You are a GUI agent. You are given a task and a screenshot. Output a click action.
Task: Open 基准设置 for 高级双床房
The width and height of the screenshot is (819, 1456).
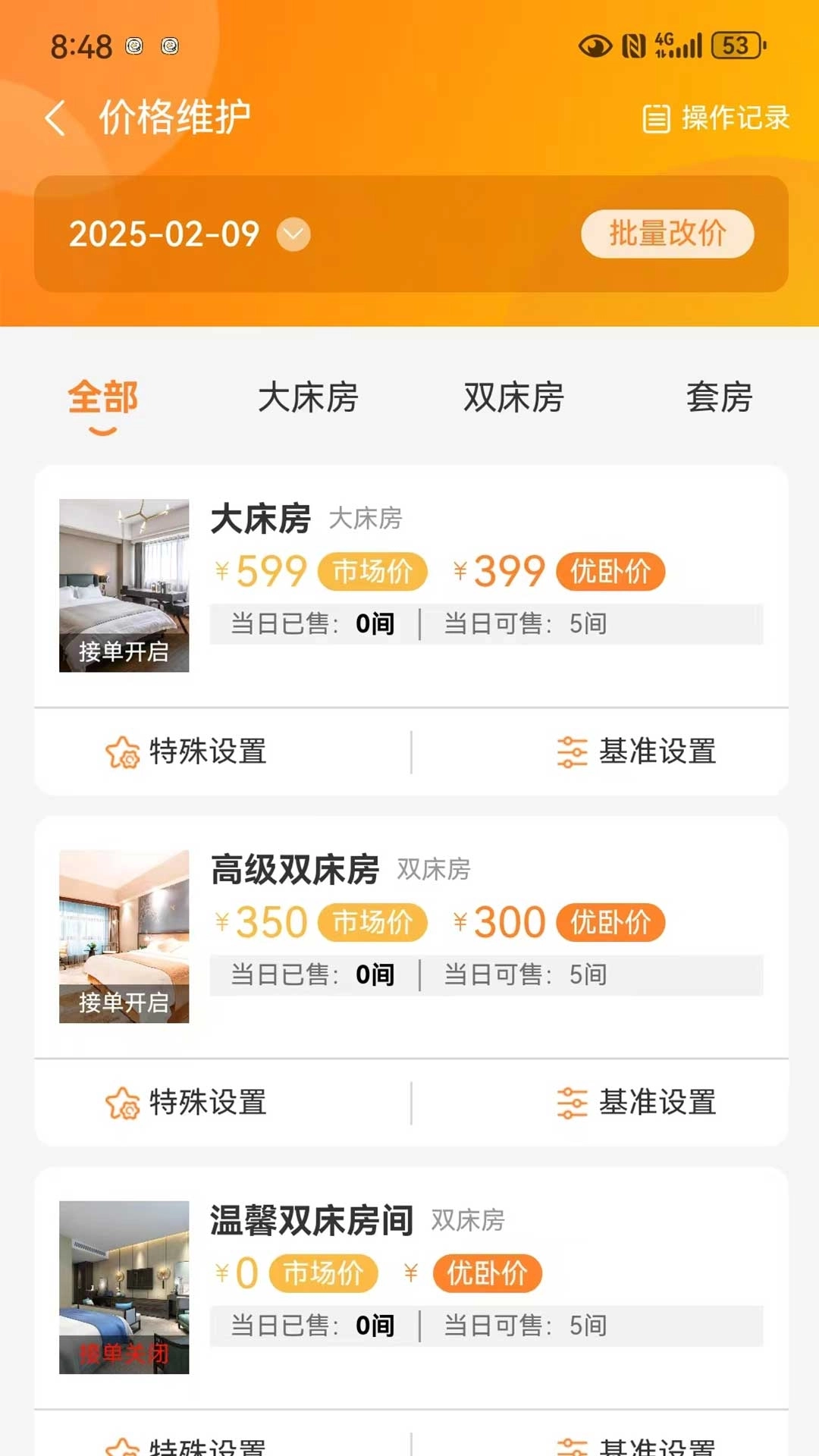[x=639, y=1103]
